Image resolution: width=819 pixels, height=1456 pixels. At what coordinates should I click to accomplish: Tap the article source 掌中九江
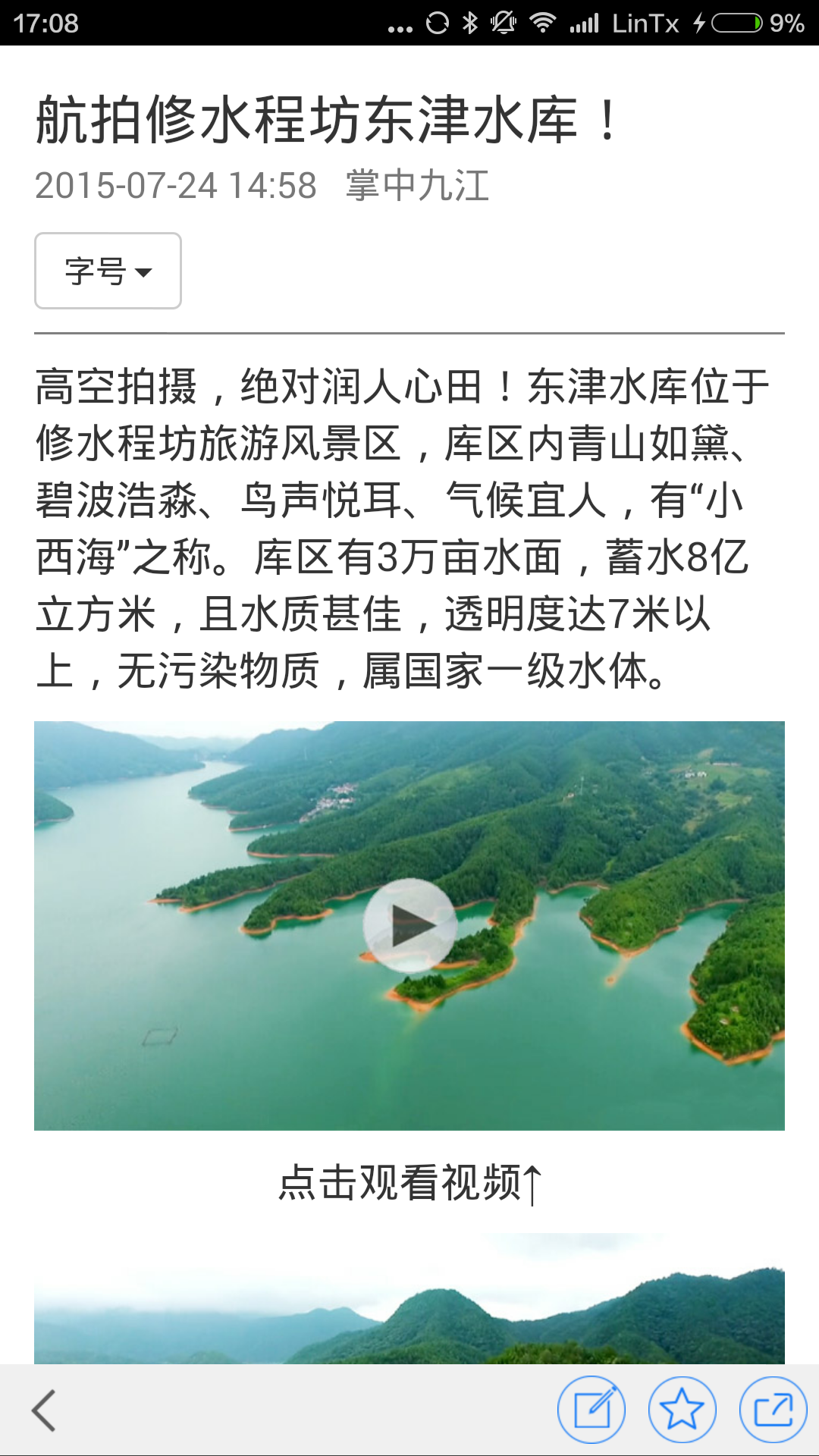coord(419,184)
